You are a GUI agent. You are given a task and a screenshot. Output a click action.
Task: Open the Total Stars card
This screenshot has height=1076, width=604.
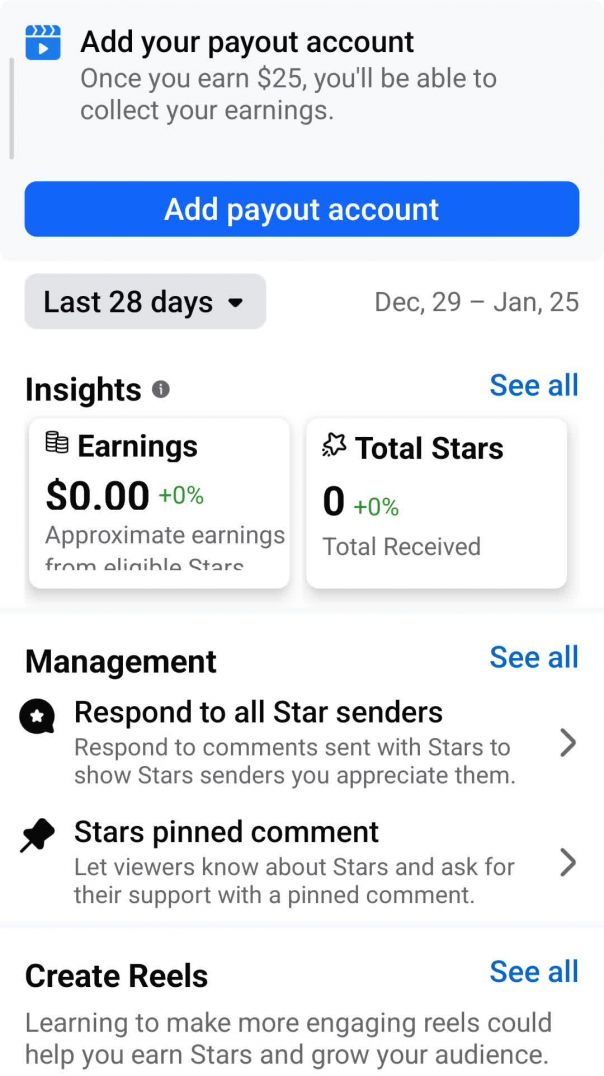click(436, 502)
